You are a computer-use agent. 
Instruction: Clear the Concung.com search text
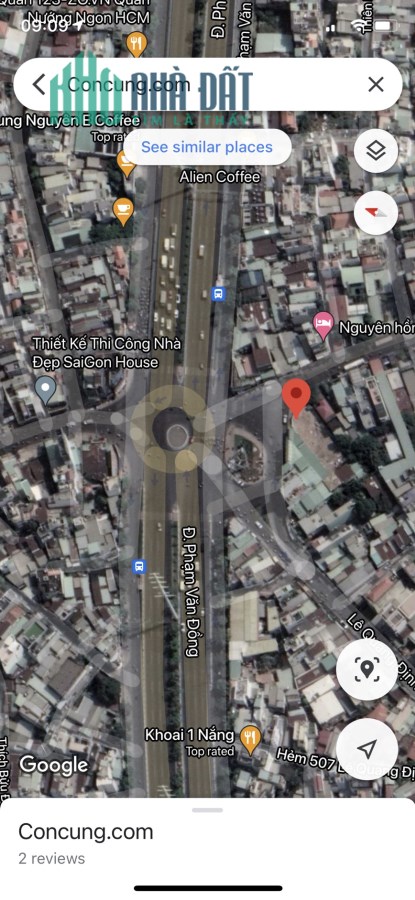[376, 85]
